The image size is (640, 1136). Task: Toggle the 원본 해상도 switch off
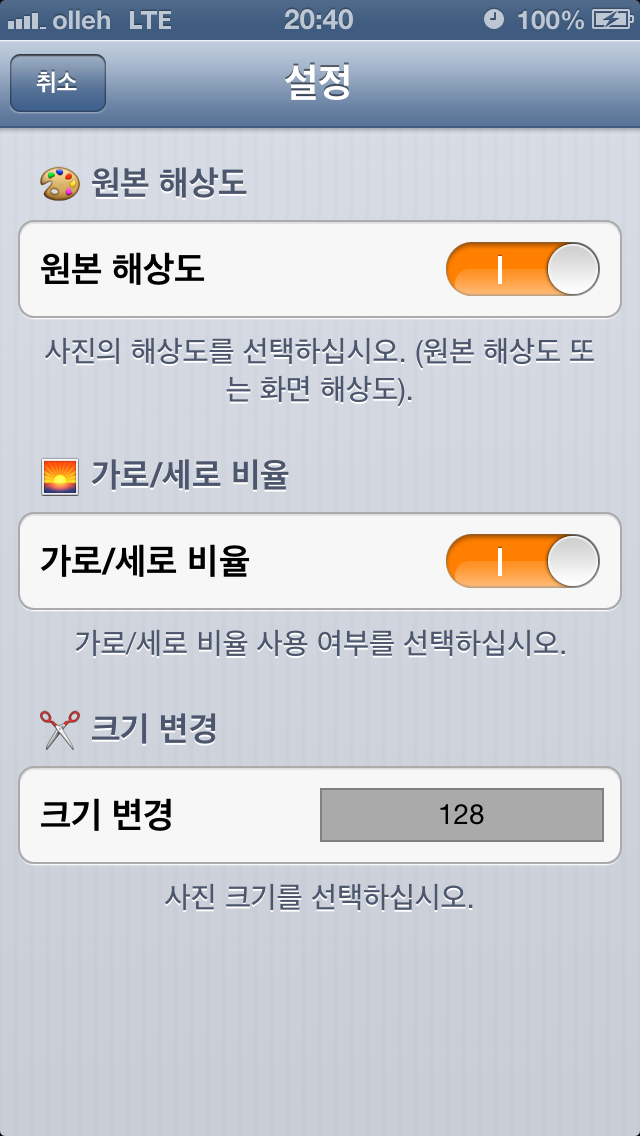click(x=522, y=269)
